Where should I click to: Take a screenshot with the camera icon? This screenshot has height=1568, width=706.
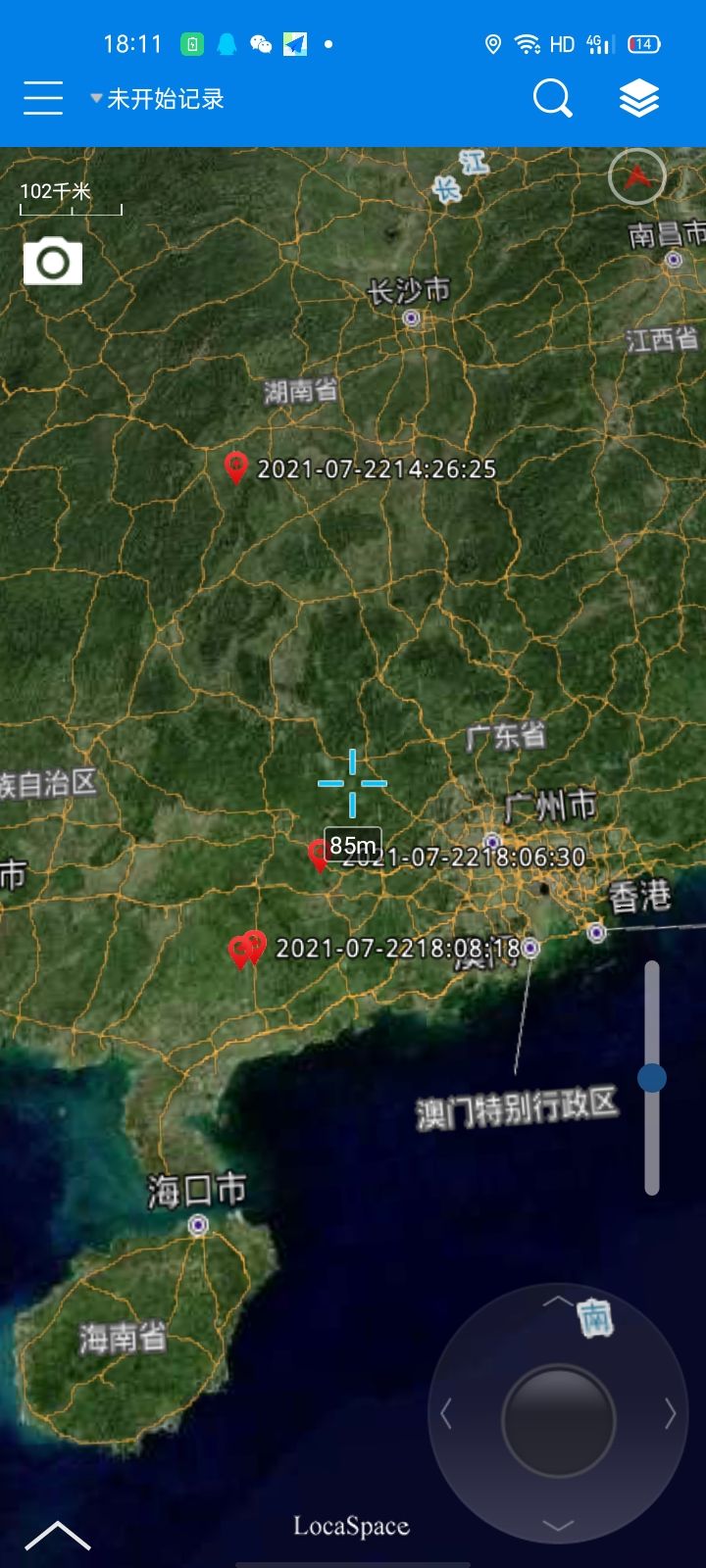53,262
